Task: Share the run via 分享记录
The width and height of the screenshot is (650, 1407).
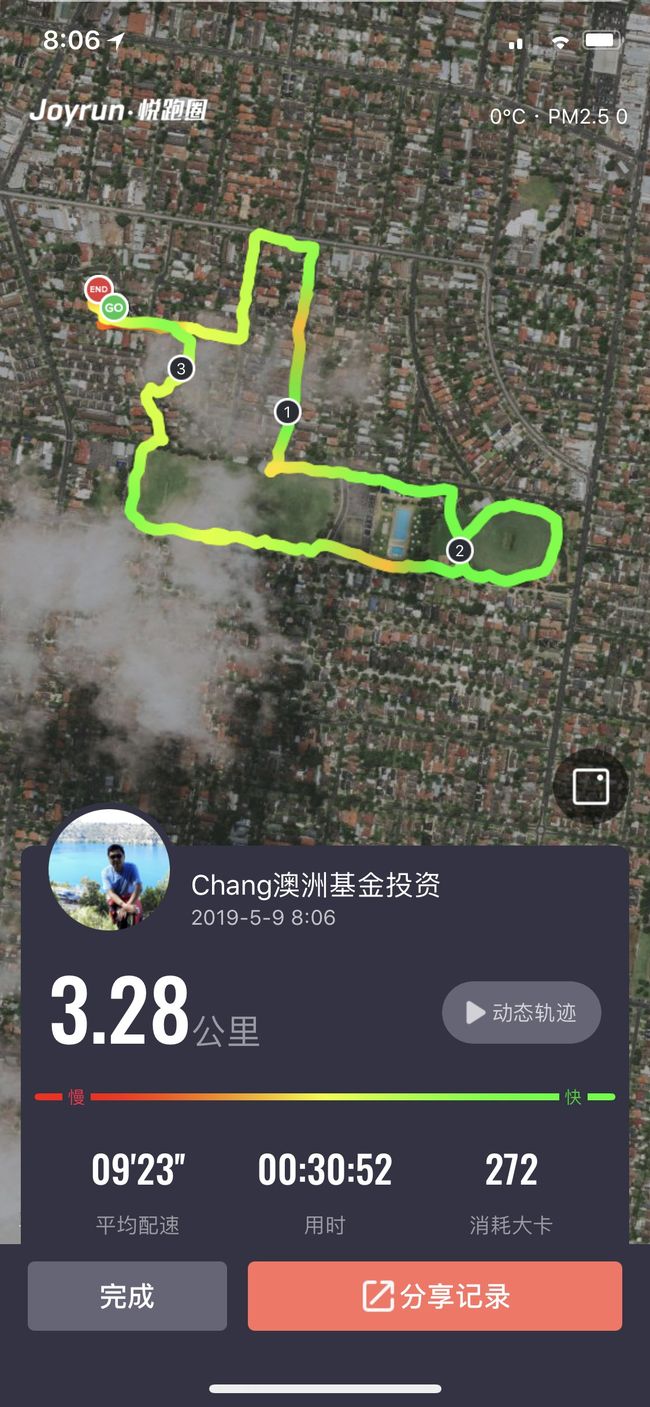Action: click(x=435, y=1296)
